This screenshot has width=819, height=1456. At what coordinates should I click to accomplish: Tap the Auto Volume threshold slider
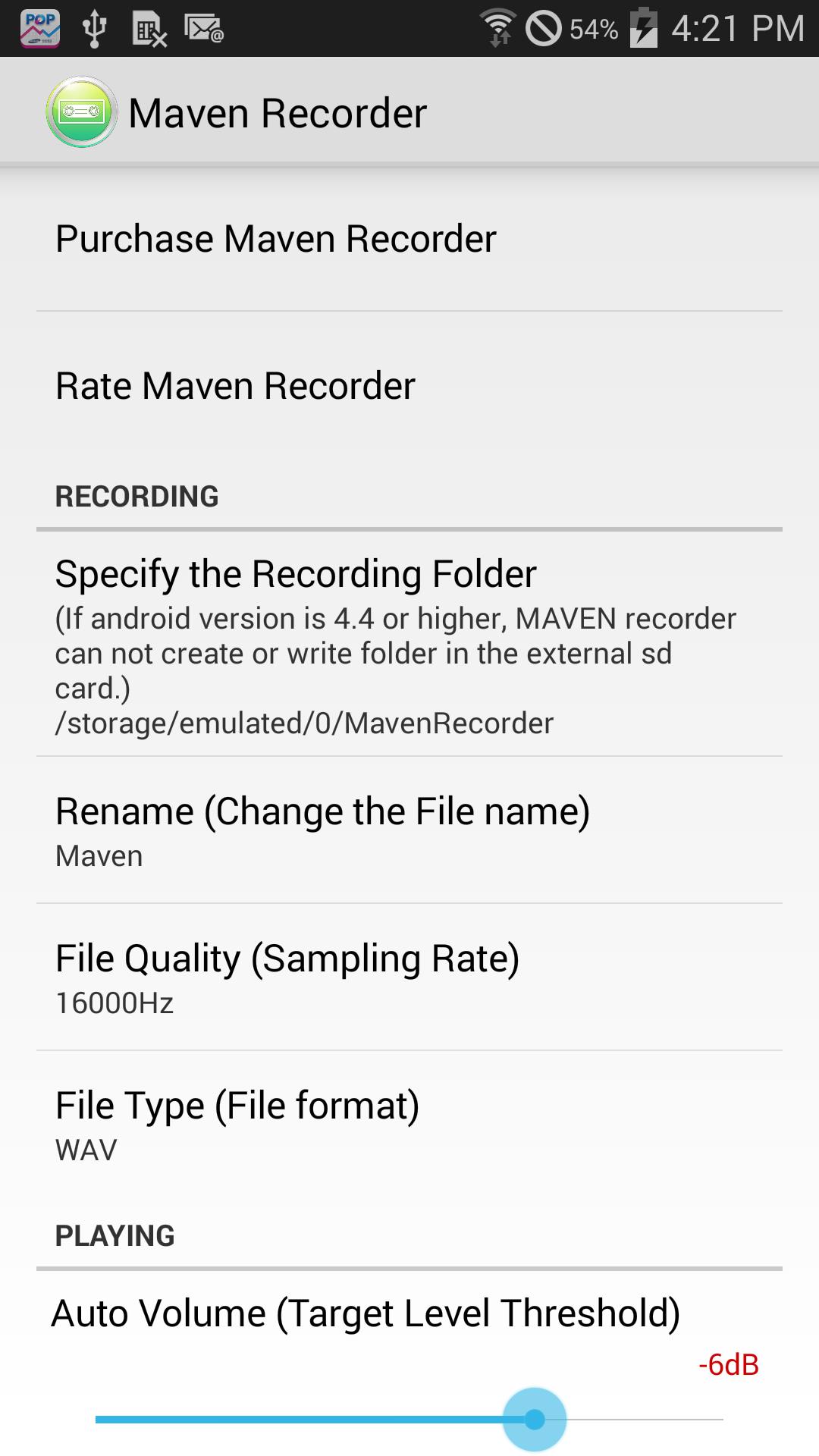coord(535,1419)
